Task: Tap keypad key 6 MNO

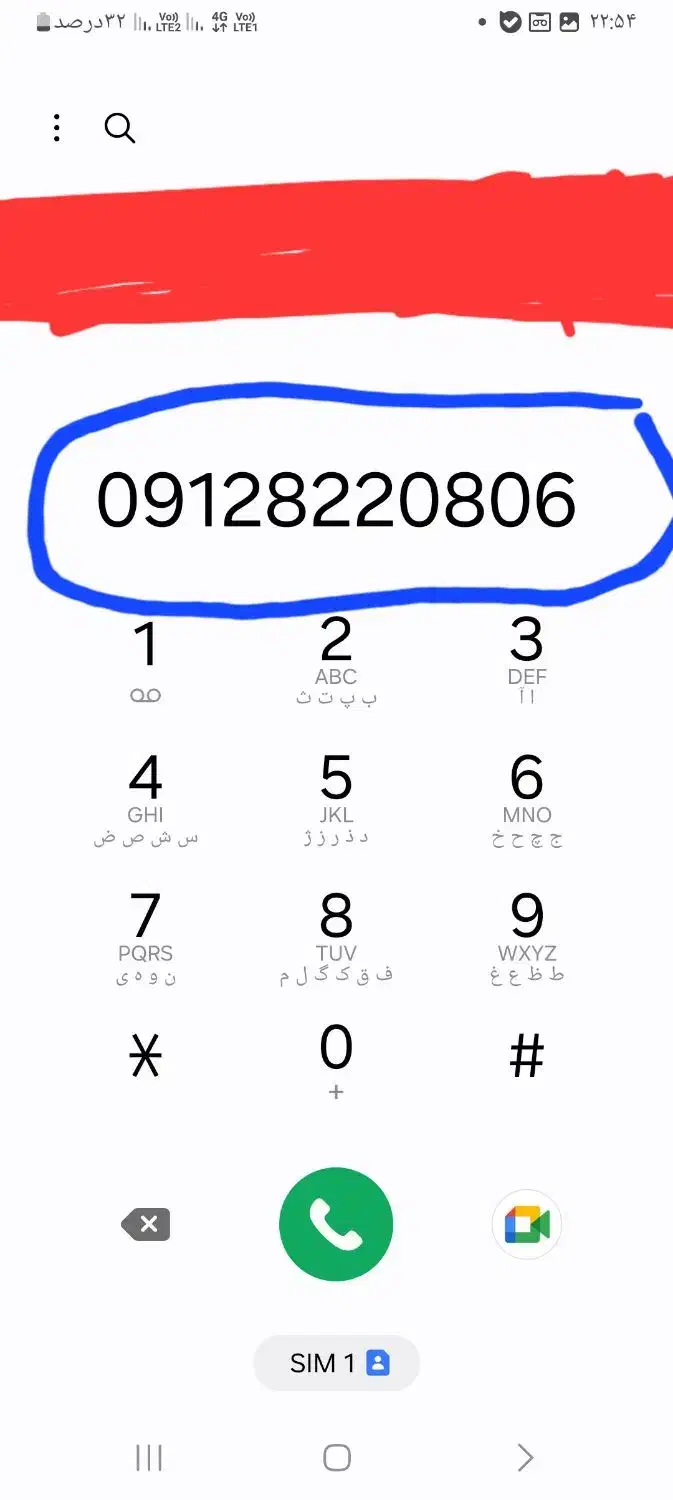Action: tap(527, 800)
